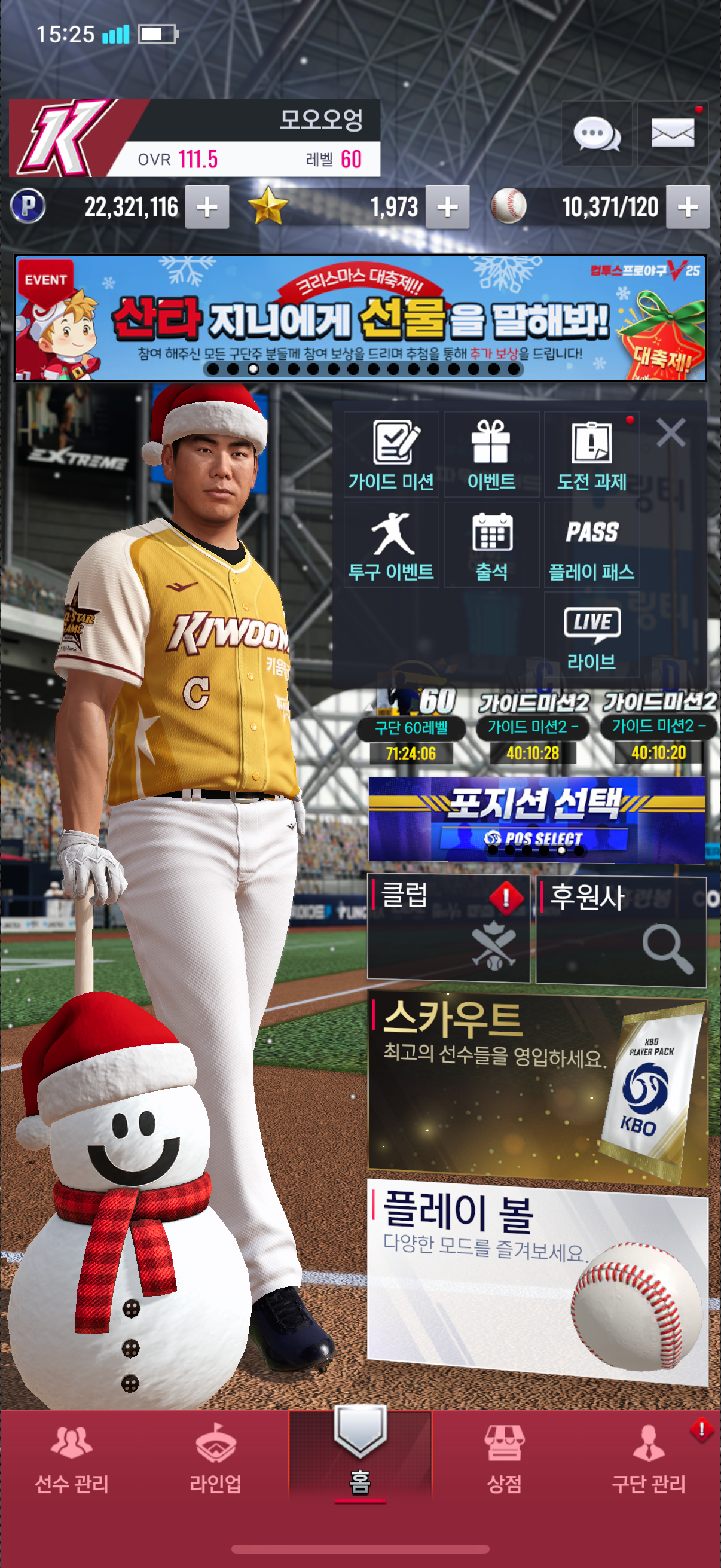The height and width of the screenshot is (1568, 721).
Task: Open the 클럽 club card
Action: pos(448,928)
